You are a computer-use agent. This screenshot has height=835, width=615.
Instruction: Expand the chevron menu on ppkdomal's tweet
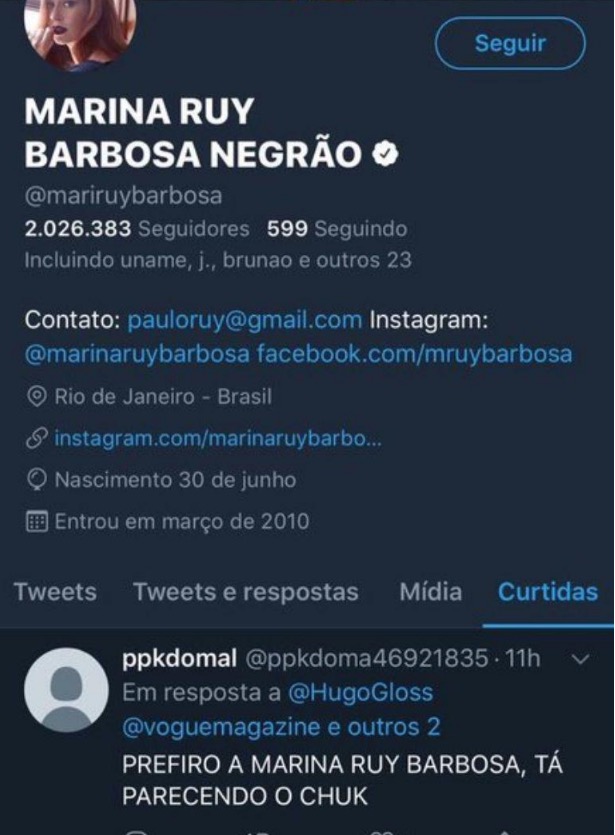581,659
